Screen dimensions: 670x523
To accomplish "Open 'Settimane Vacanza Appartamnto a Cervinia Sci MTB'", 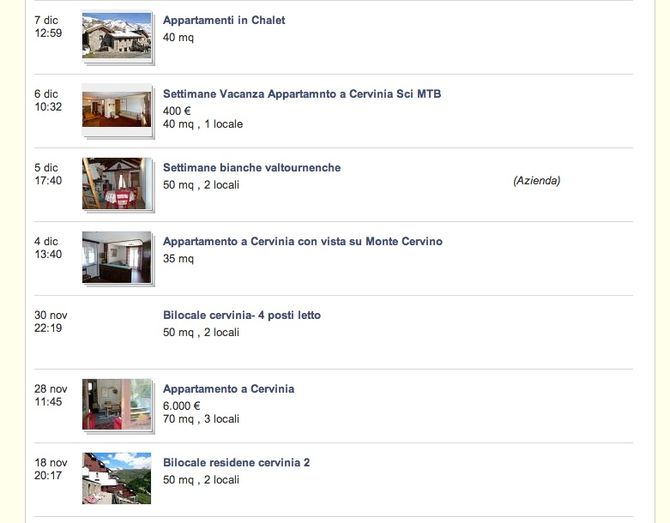I will (x=301, y=94).
